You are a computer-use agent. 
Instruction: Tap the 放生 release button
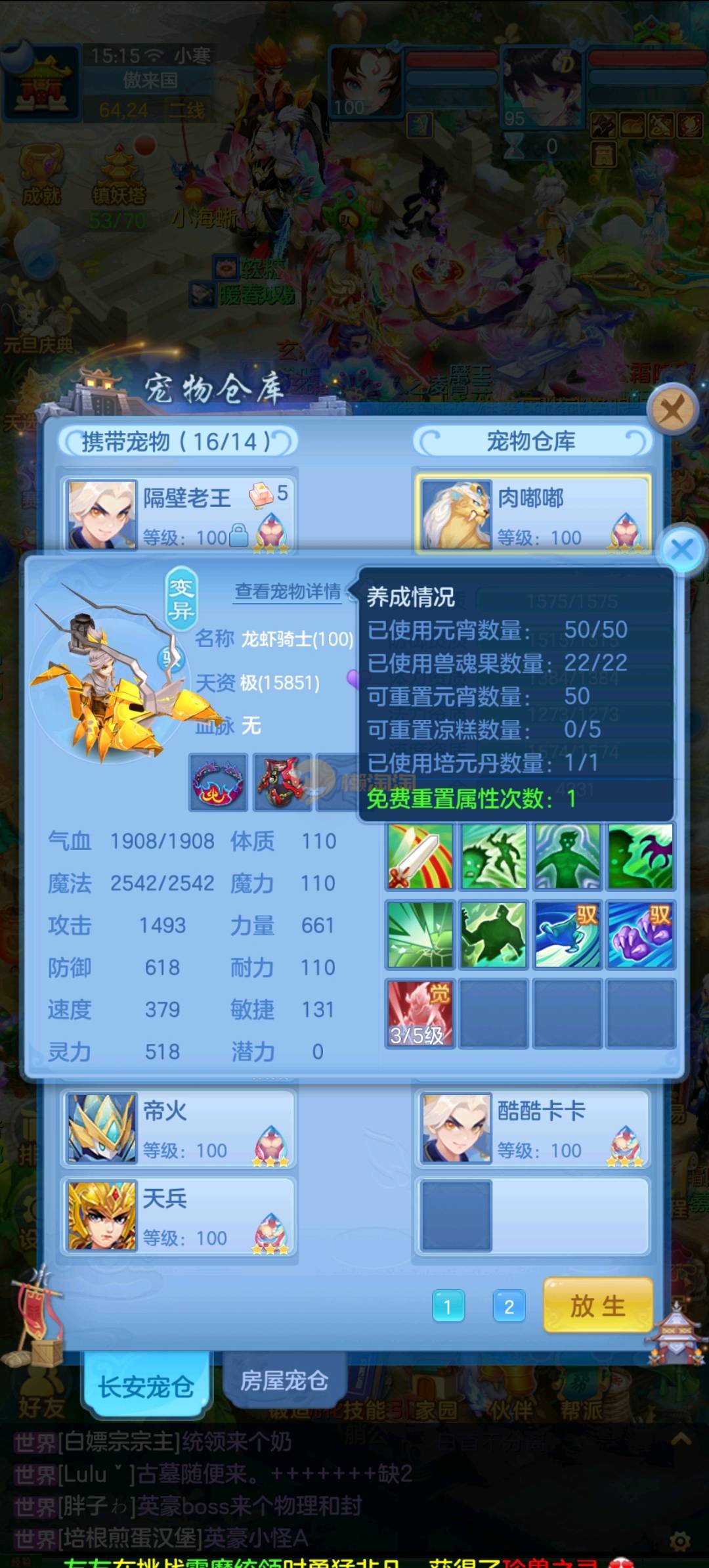[x=597, y=1306]
